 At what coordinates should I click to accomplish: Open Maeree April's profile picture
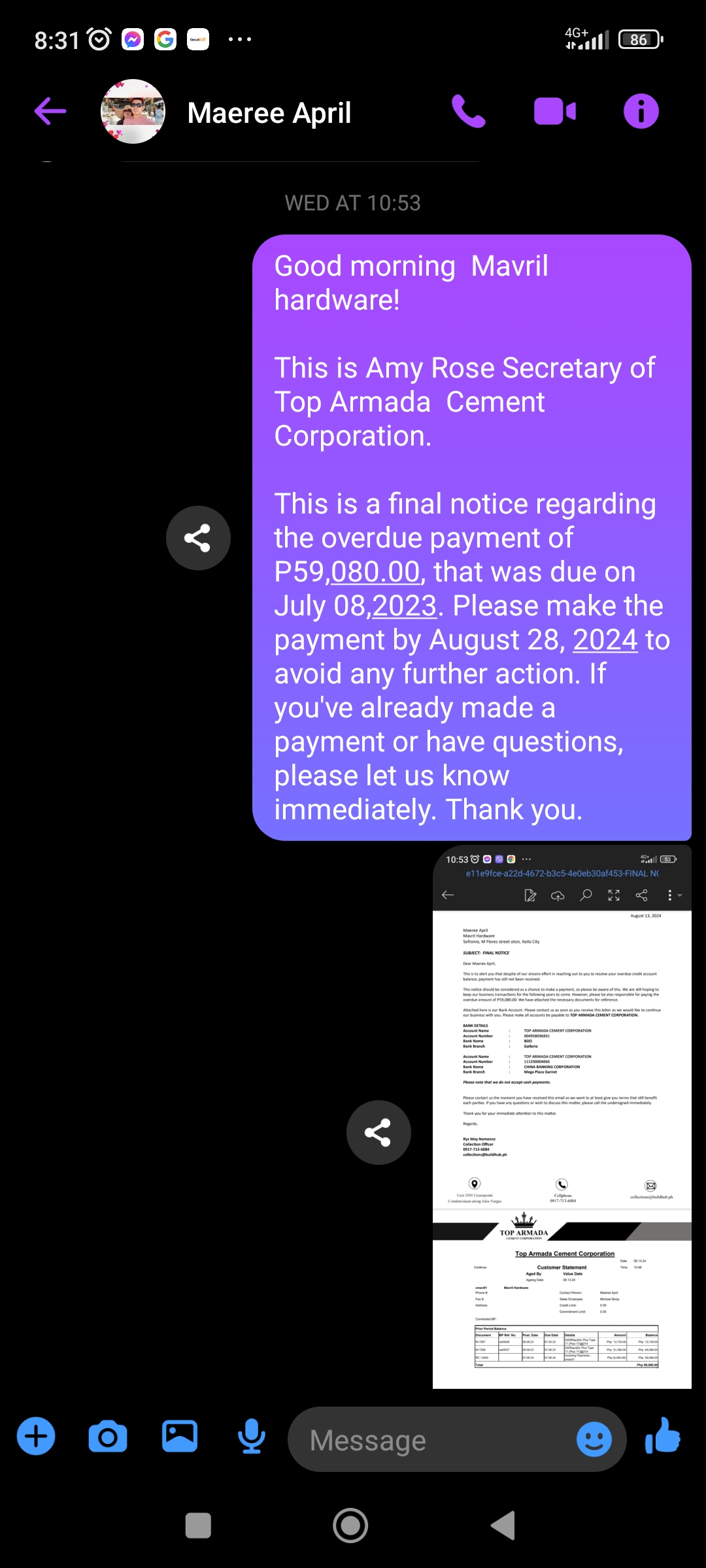(133, 112)
